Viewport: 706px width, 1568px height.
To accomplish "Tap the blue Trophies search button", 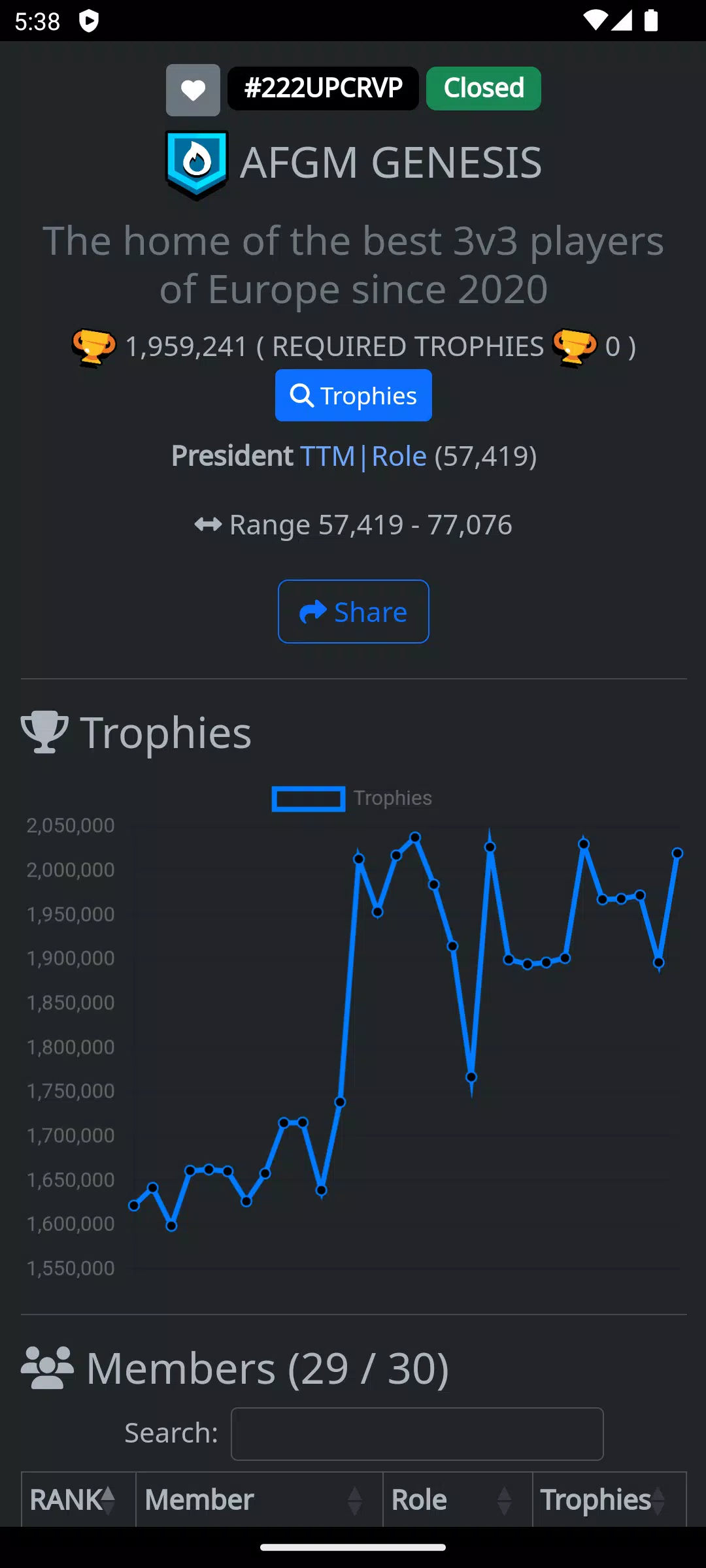I will click(x=353, y=395).
